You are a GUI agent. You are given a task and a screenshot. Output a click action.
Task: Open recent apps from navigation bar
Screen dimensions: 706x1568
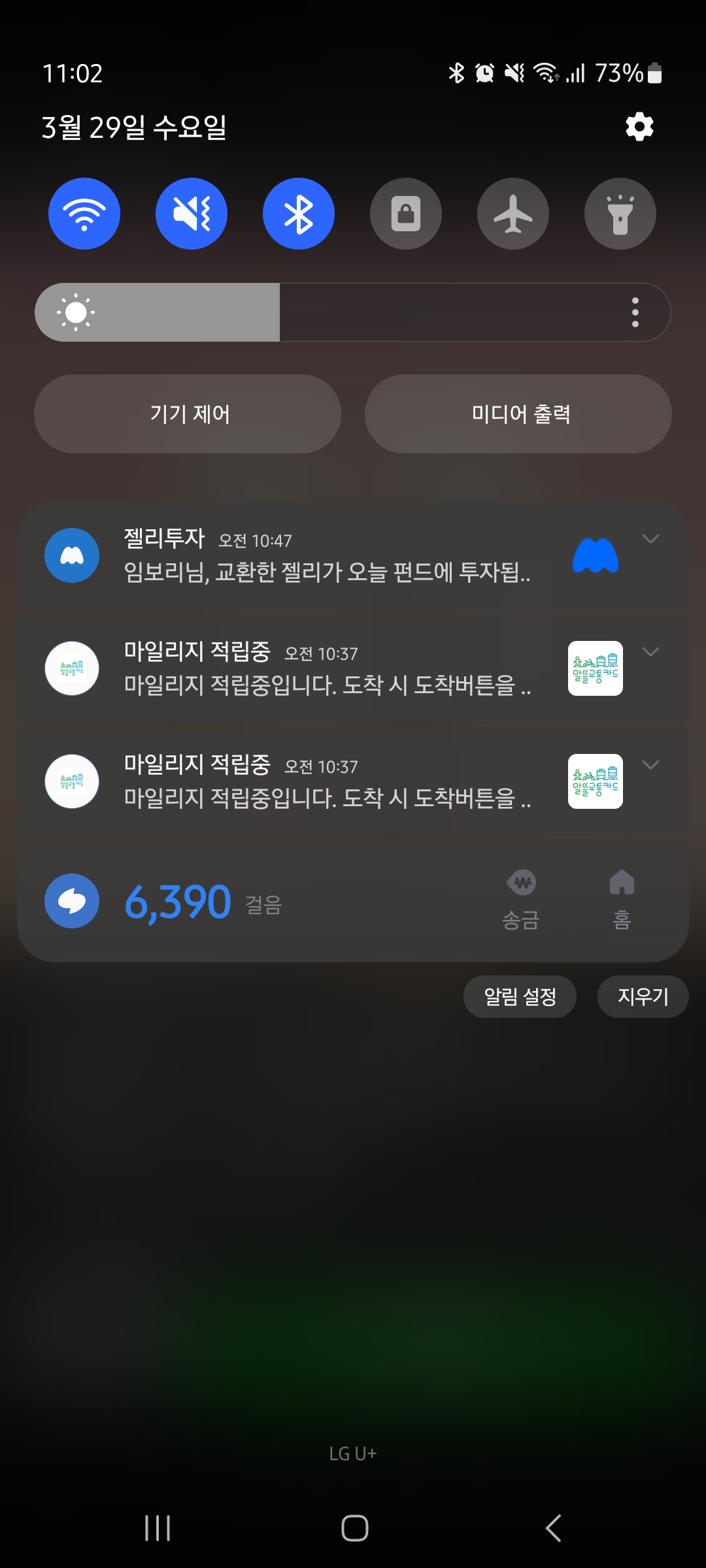[x=158, y=1527]
